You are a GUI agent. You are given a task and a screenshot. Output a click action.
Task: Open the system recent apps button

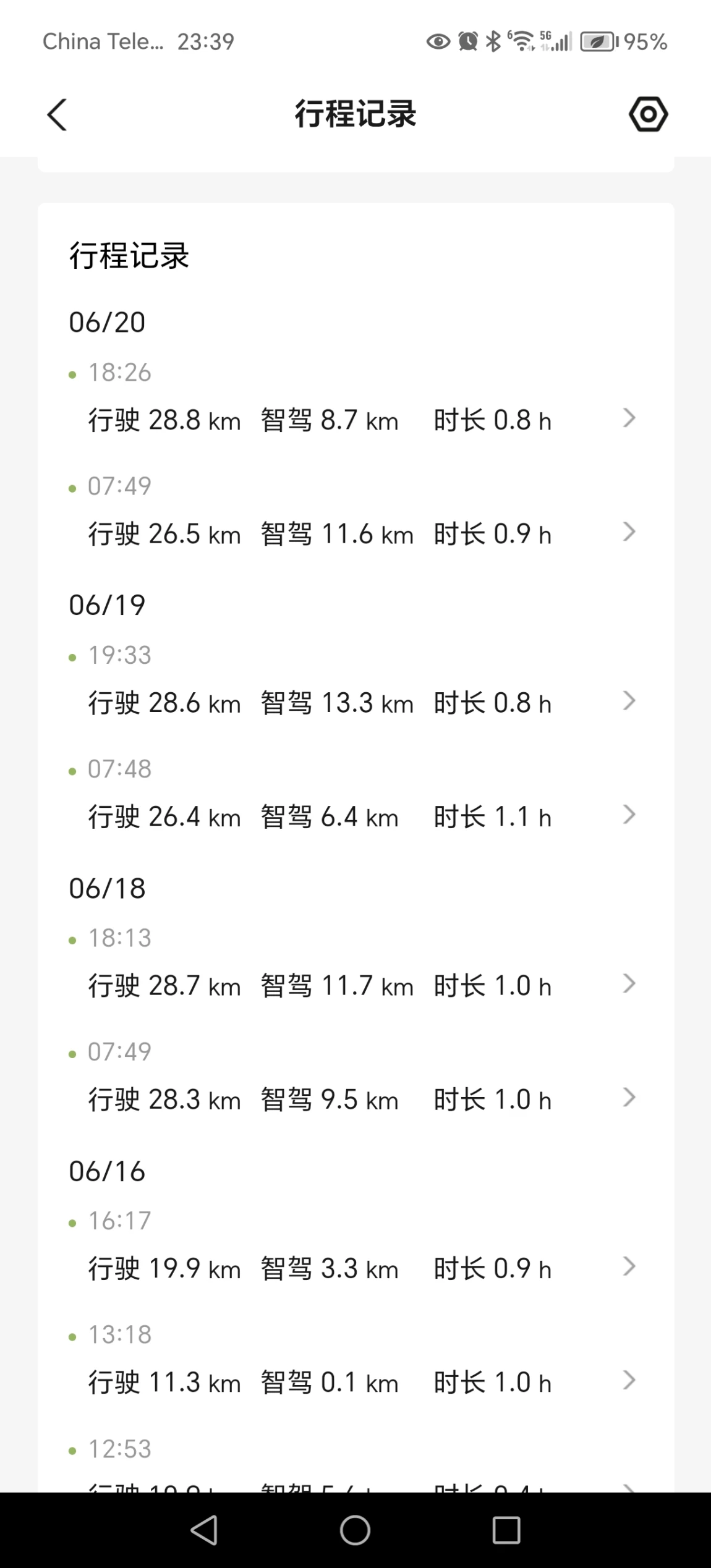[506, 1530]
